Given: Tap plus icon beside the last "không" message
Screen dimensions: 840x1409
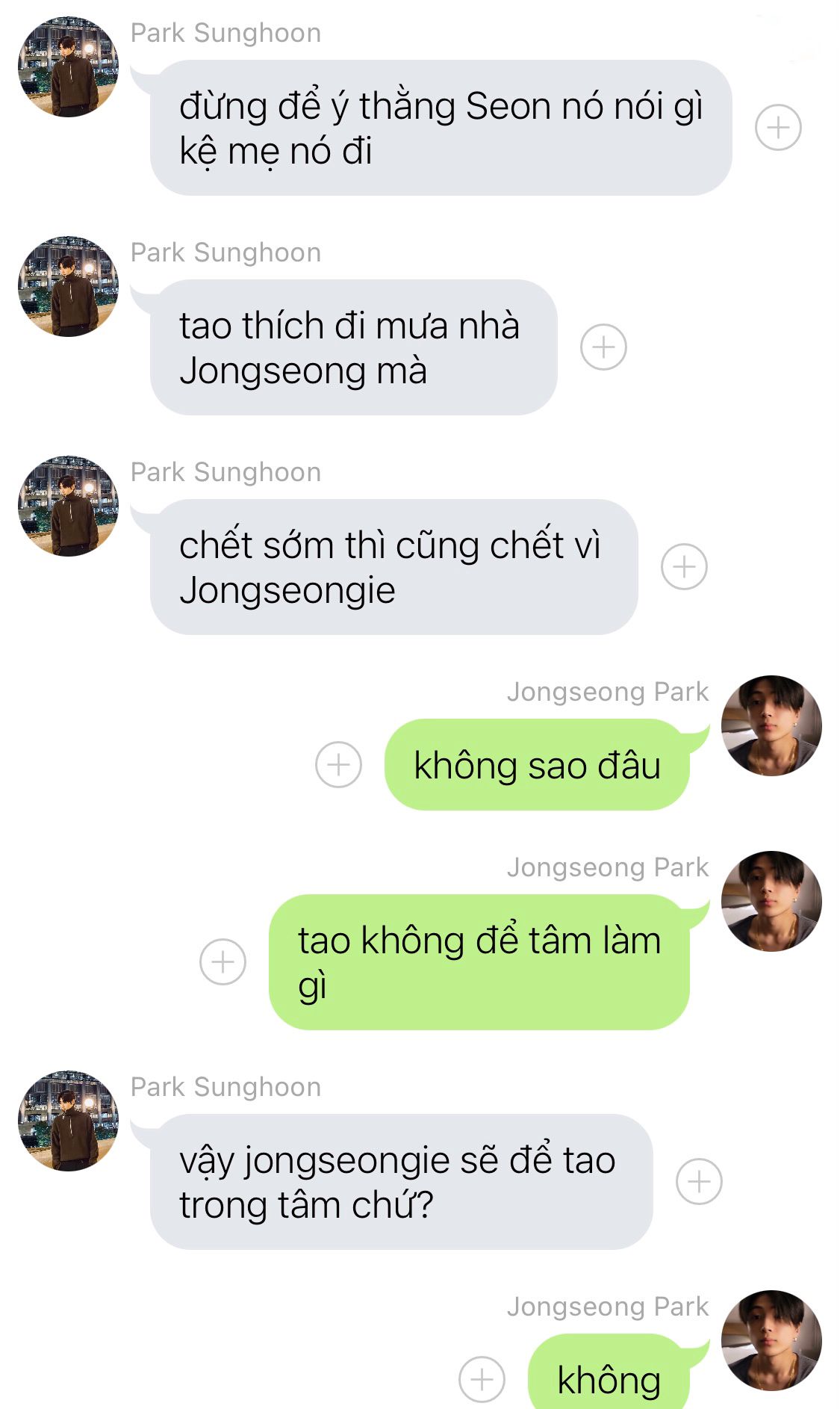Looking at the screenshot, I should pyautogui.click(x=482, y=1379).
